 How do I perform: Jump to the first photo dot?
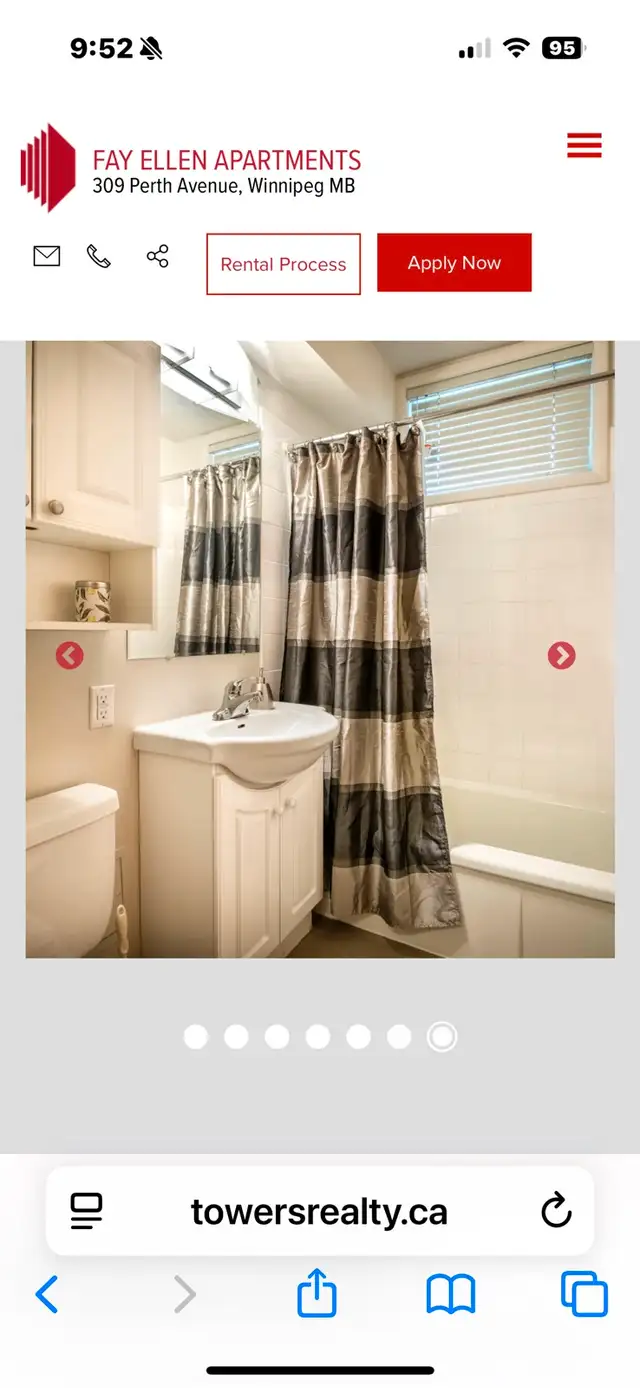click(196, 1037)
